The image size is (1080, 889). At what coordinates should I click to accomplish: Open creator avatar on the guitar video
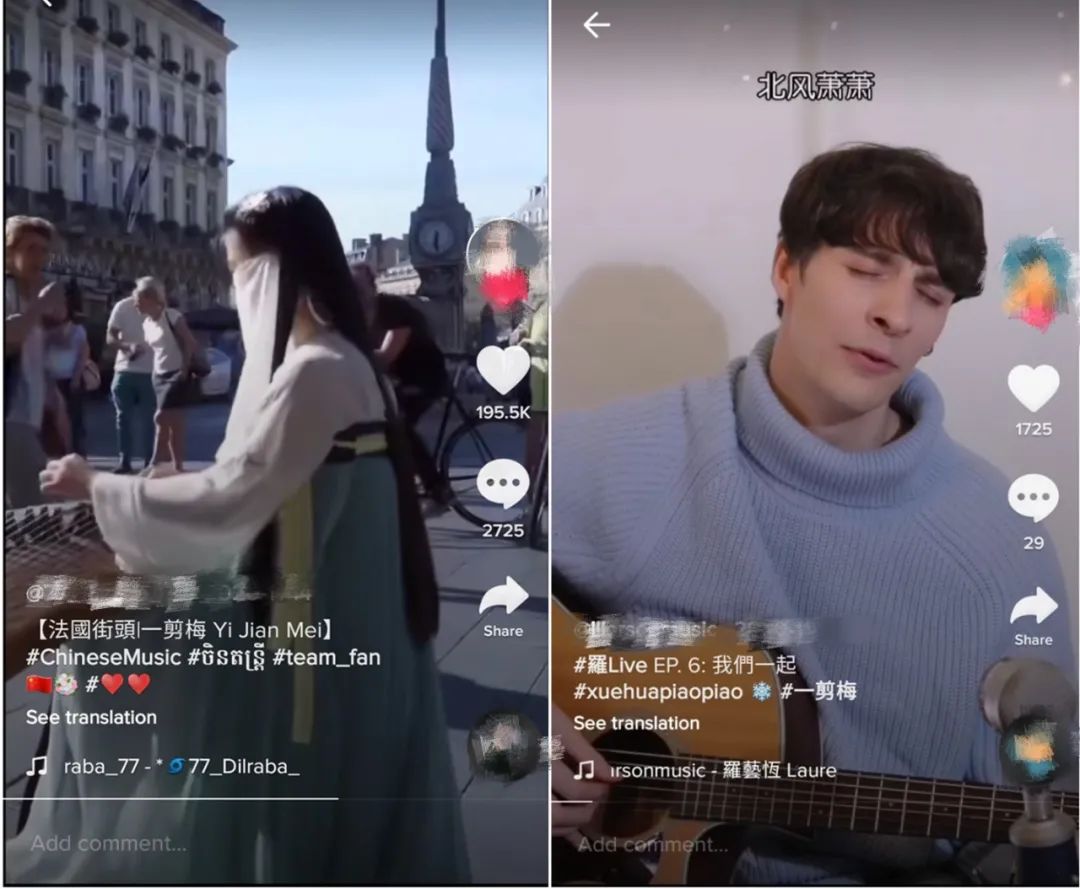click(1036, 280)
